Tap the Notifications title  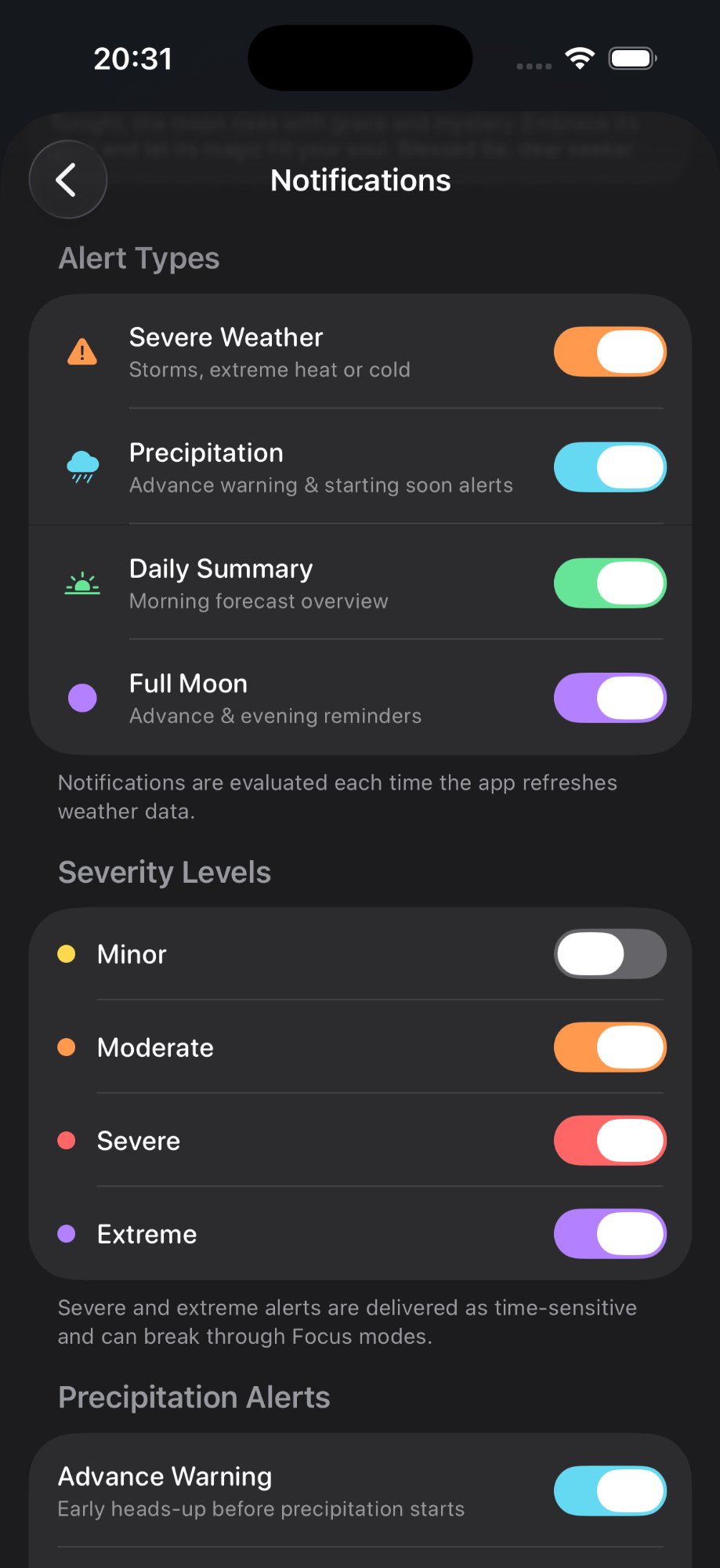pos(360,180)
